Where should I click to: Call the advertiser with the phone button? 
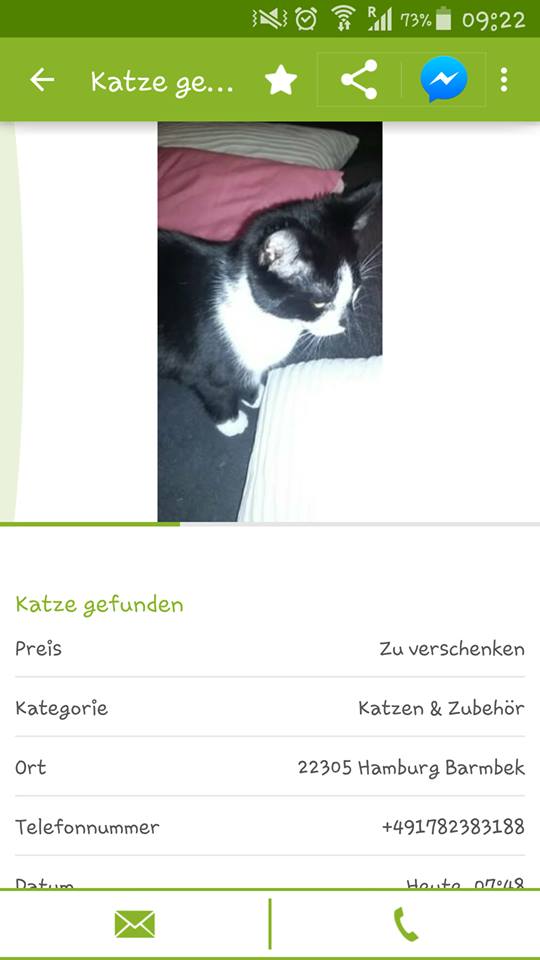point(405,924)
